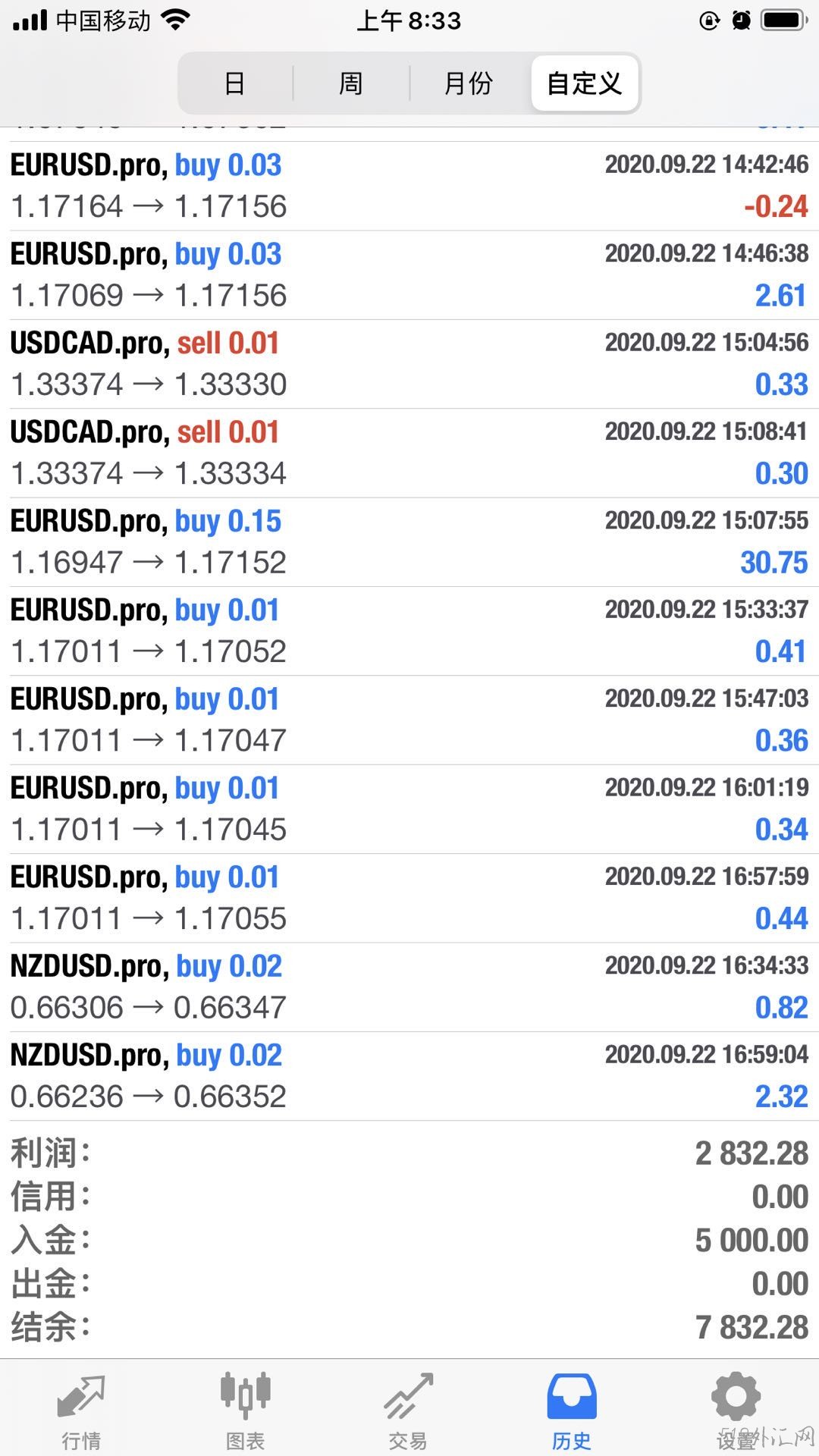Expand EURUSD.pro trade closed at 16:57:59
Screen dimensions: 819x1456
(x=409, y=898)
